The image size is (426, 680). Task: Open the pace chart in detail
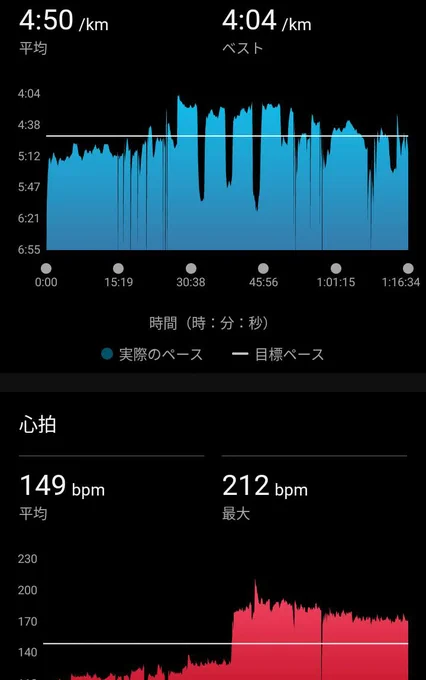[227, 173]
